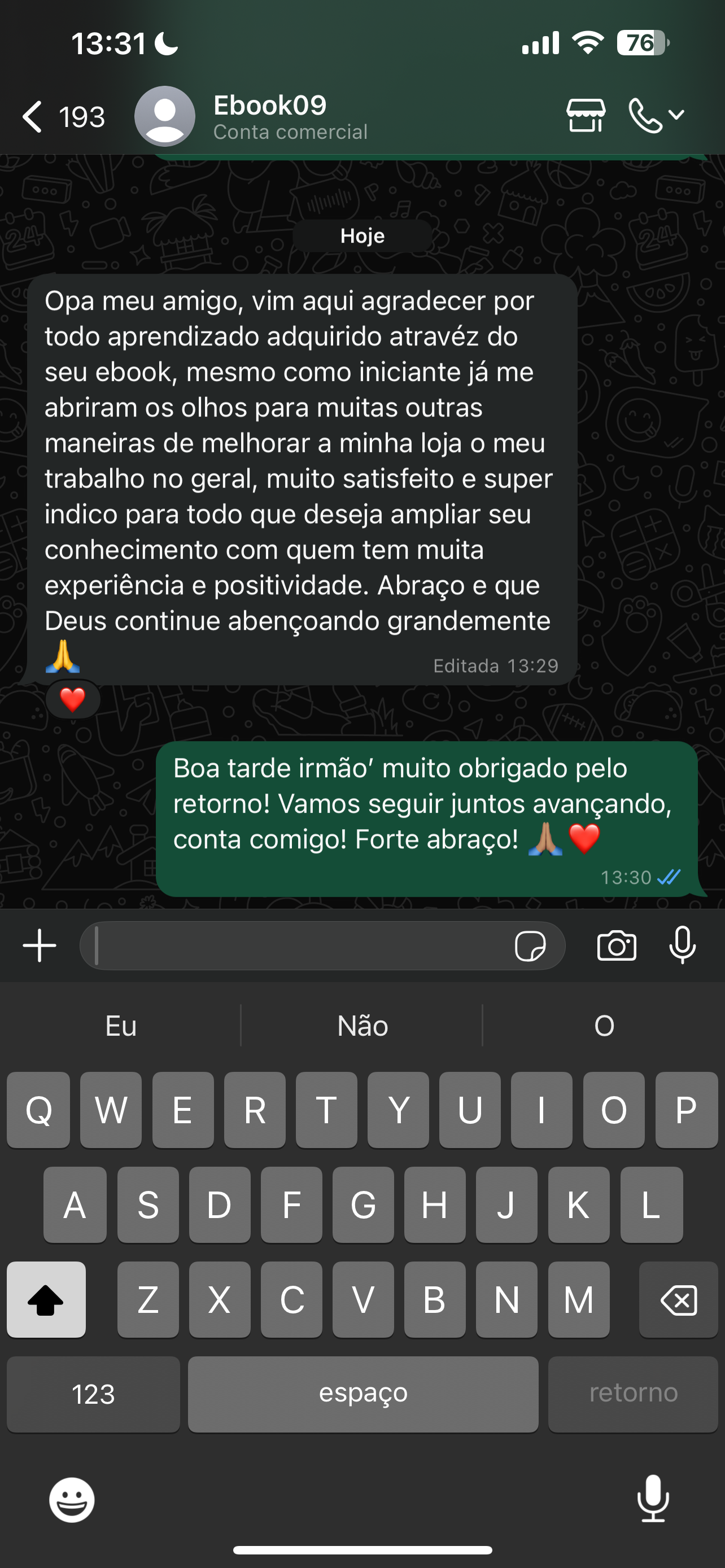Tap the backspace key
This screenshot has height=1568, width=725.
coord(678,1300)
